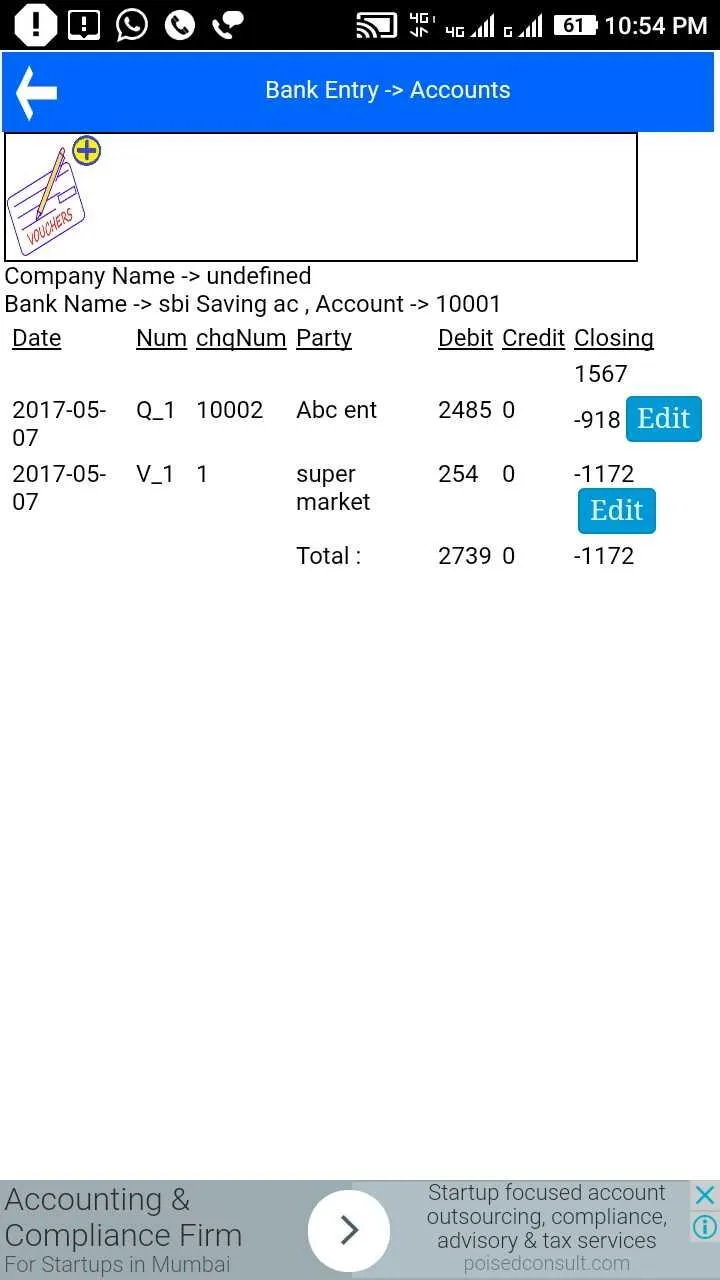720x1280 pixels.
Task: Edit the super market transaction entry
Action: point(616,510)
